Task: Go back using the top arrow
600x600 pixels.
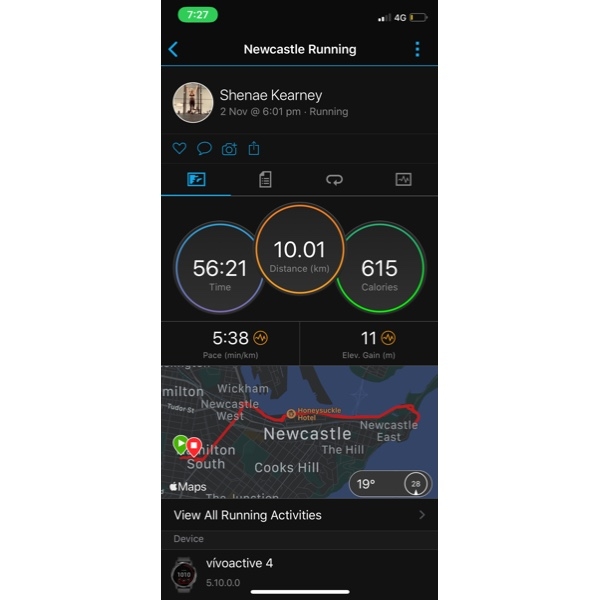Action: [173, 49]
